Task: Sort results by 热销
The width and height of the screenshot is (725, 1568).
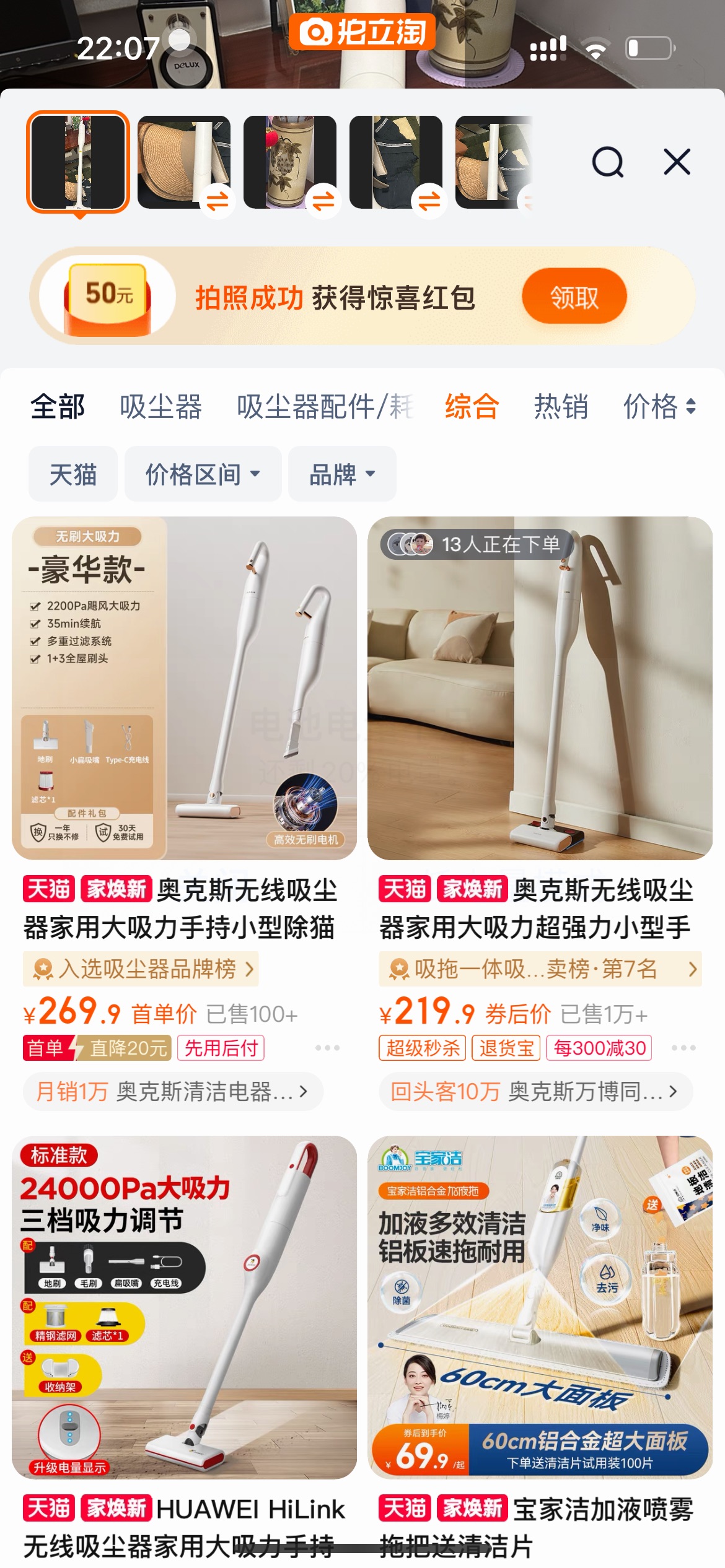Action: pos(561,407)
